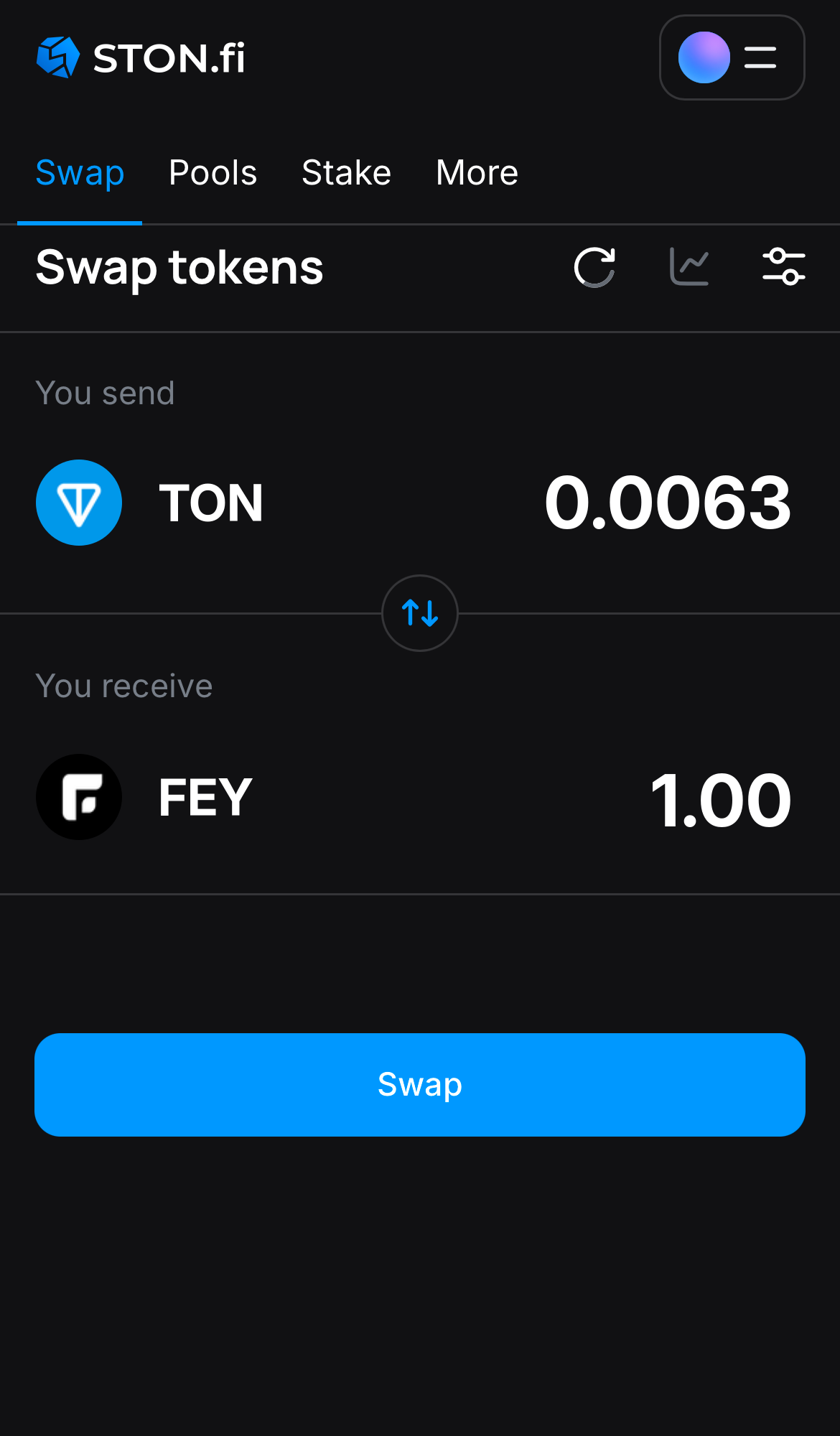Click the Swap tokens heading
Viewport: 840px width, 1436px height.
[x=179, y=268]
